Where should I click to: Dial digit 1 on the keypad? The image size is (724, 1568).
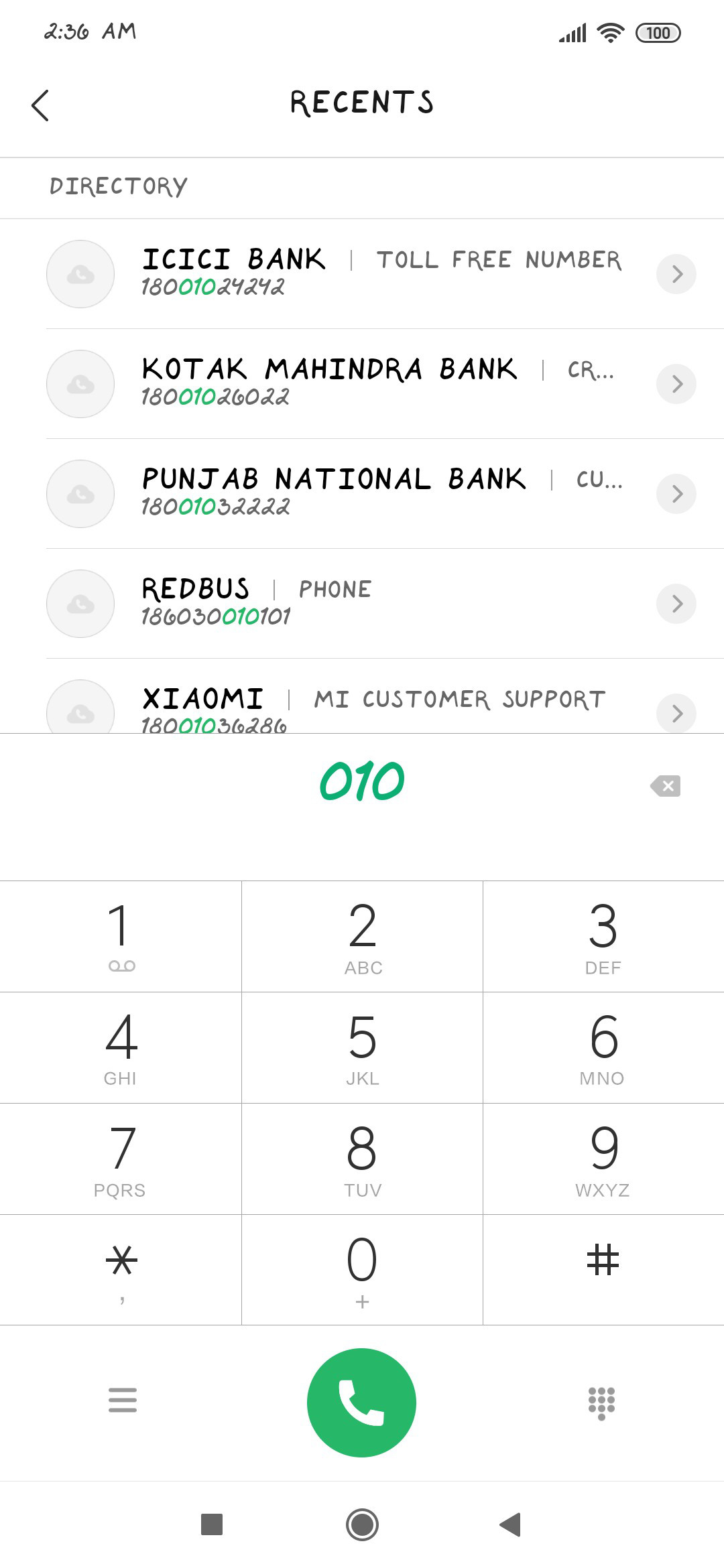[x=121, y=936]
